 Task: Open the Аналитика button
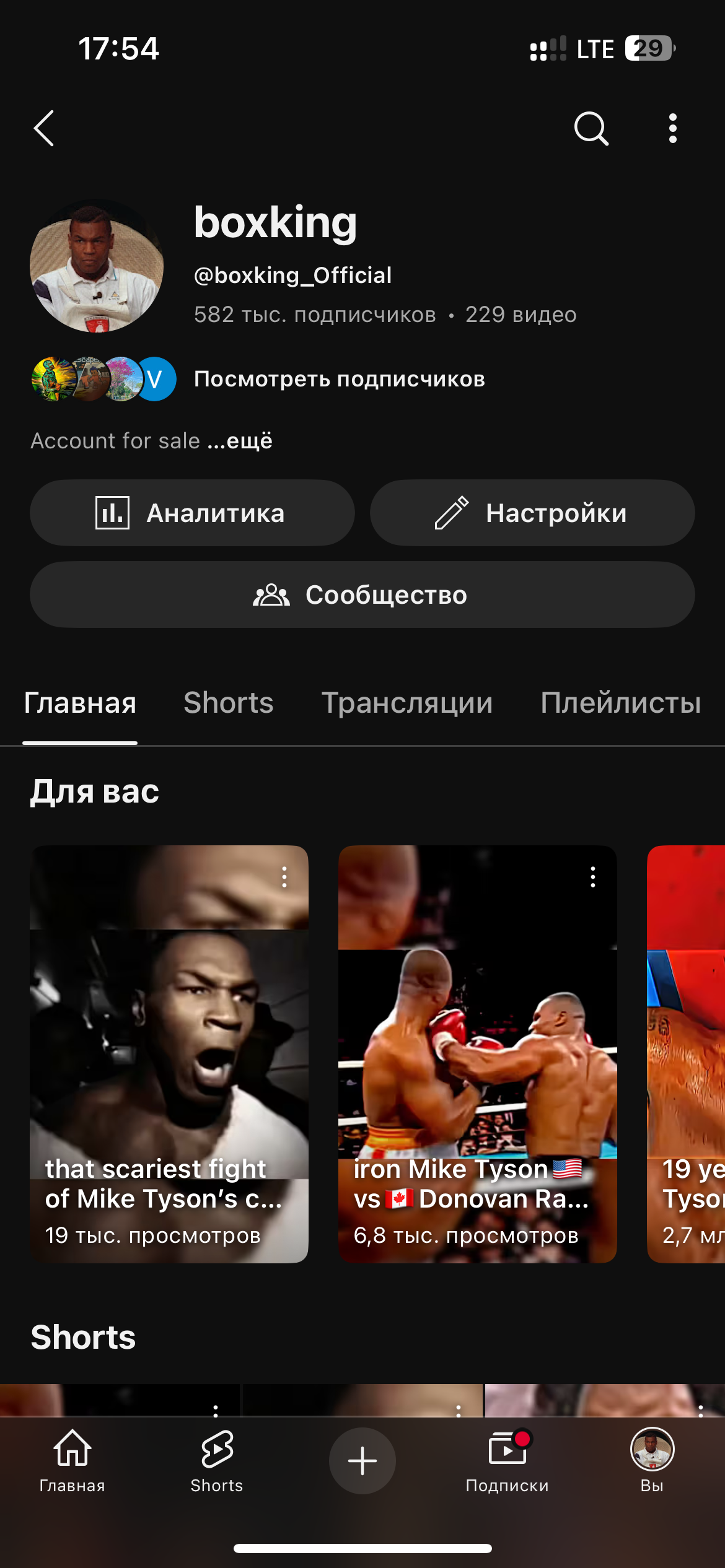coord(192,513)
